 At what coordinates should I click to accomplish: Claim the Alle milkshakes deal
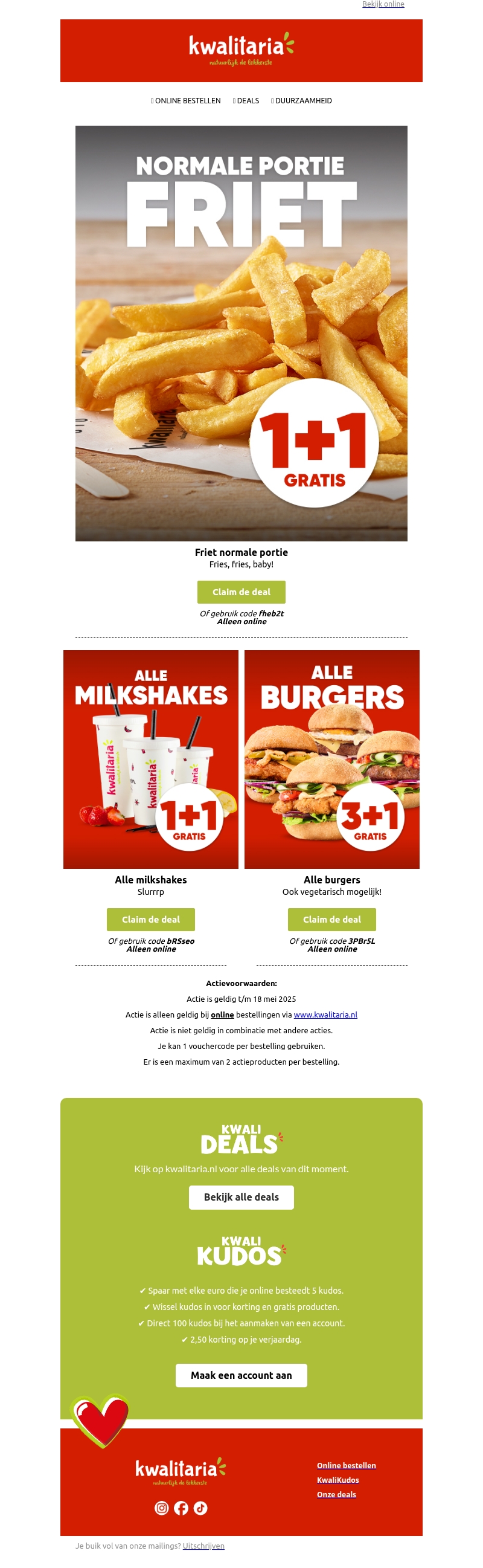pos(151,919)
